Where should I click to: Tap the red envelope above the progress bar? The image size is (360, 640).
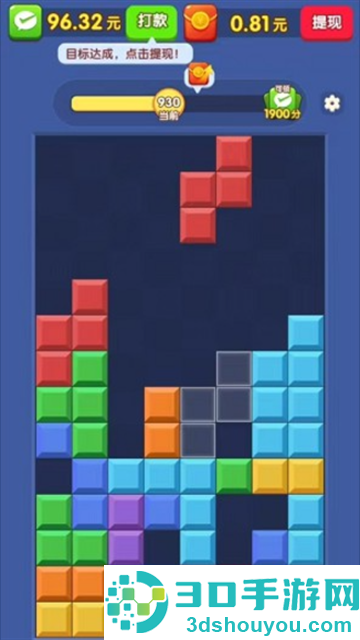coord(199,77)
